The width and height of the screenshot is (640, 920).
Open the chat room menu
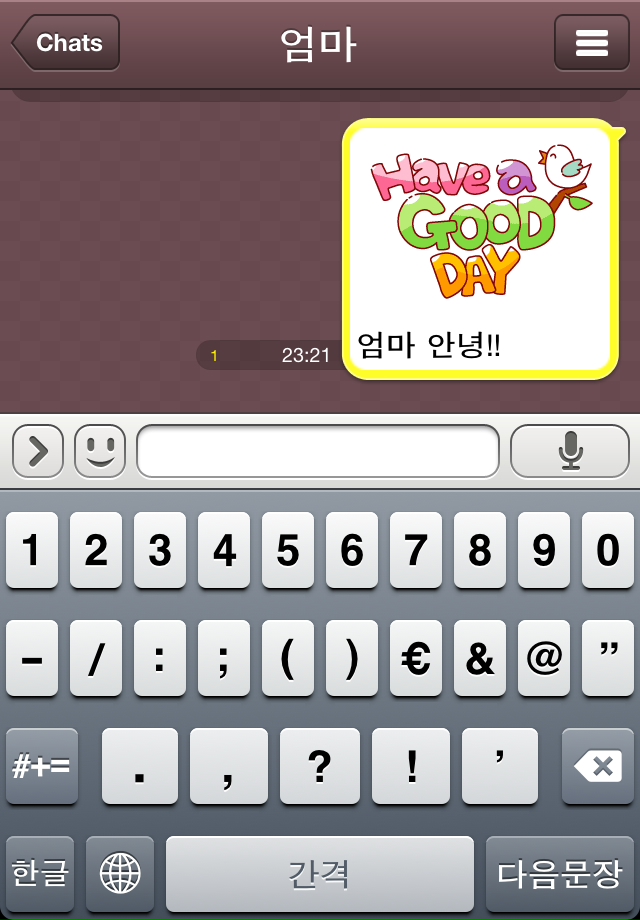pos(591,43)
